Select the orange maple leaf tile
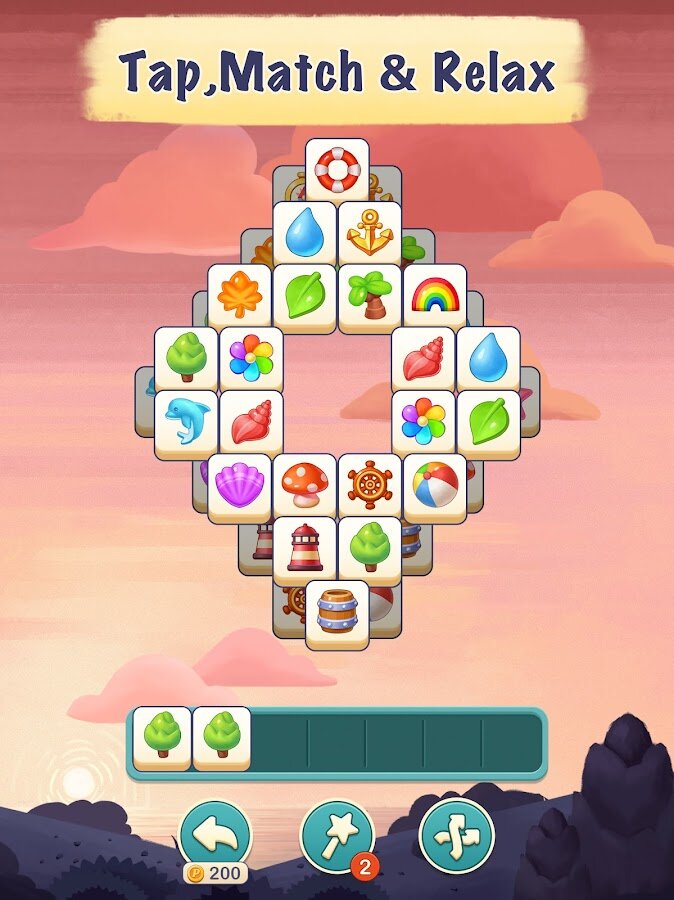 pyautogui.click(x=240, y=297)
